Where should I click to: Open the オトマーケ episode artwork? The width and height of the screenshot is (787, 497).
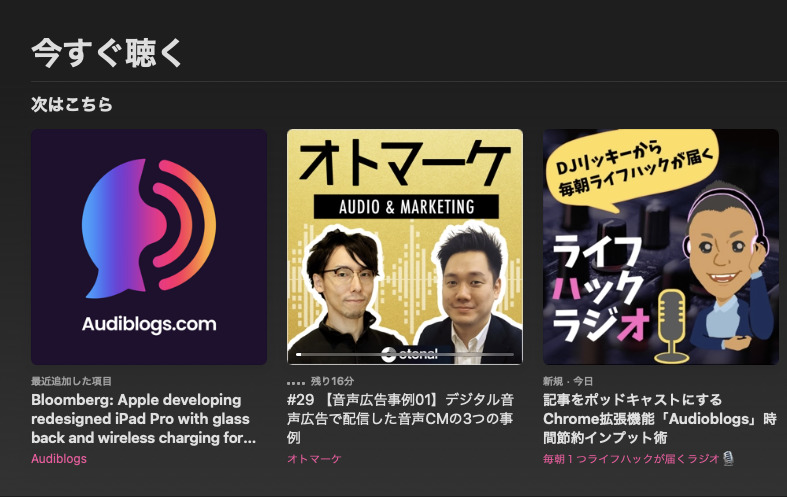pos(405,246)
